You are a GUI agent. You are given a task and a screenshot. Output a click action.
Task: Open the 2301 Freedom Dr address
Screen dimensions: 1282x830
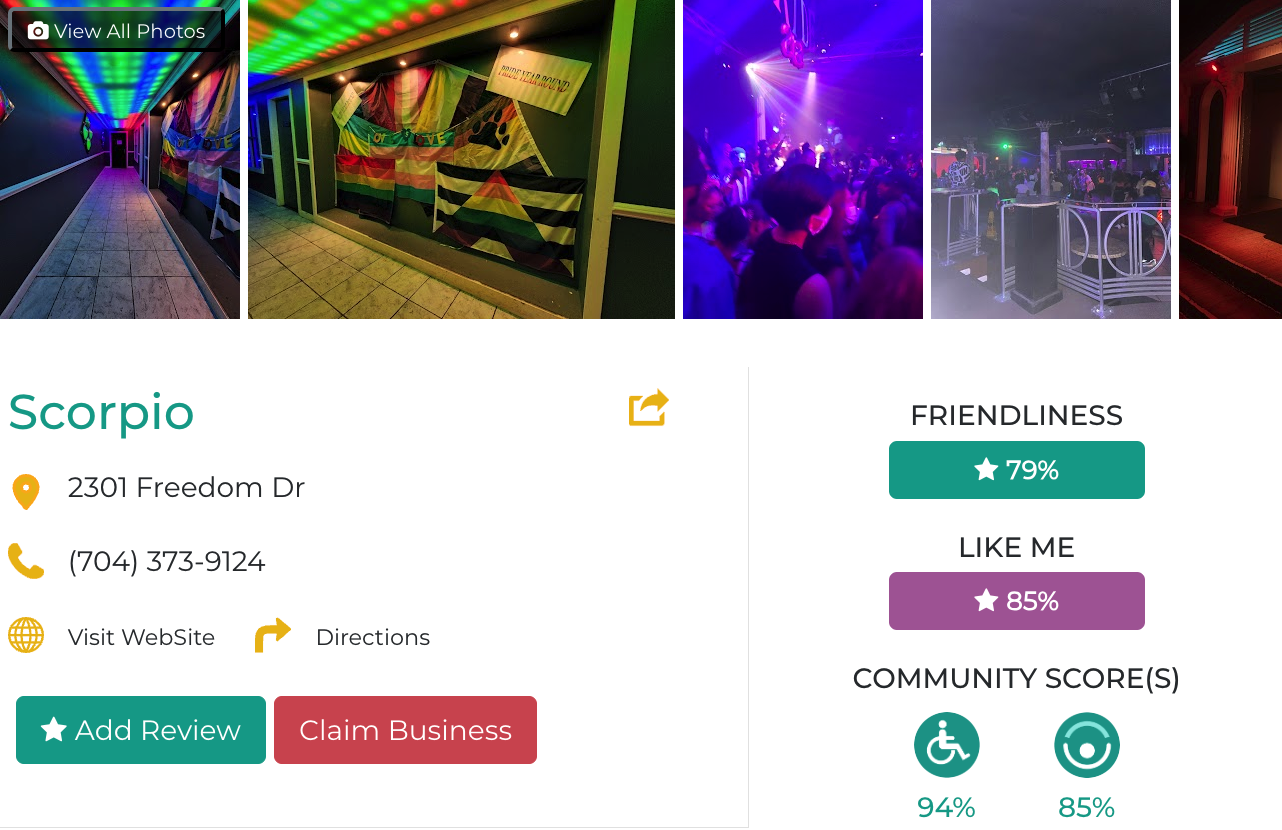point(186,488)
